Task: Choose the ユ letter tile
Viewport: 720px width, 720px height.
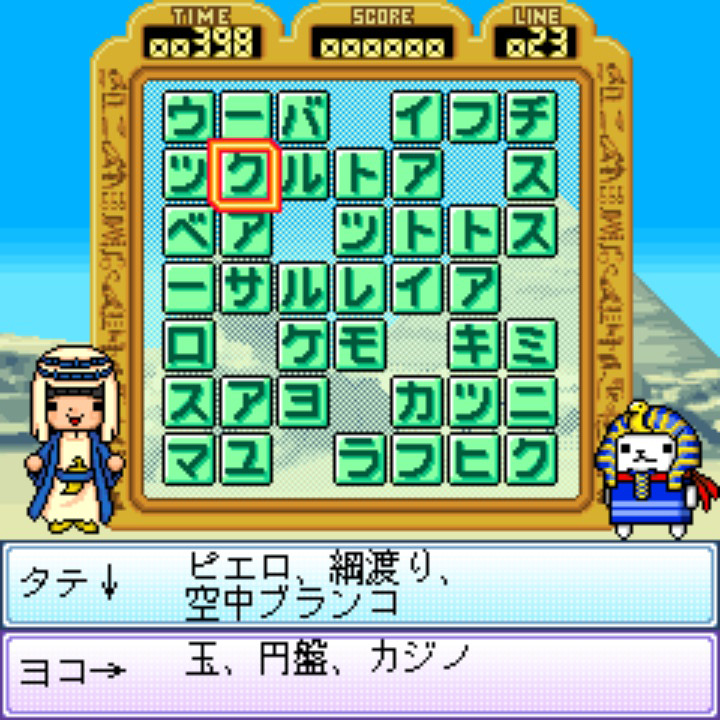Action: tap(246, 461)
